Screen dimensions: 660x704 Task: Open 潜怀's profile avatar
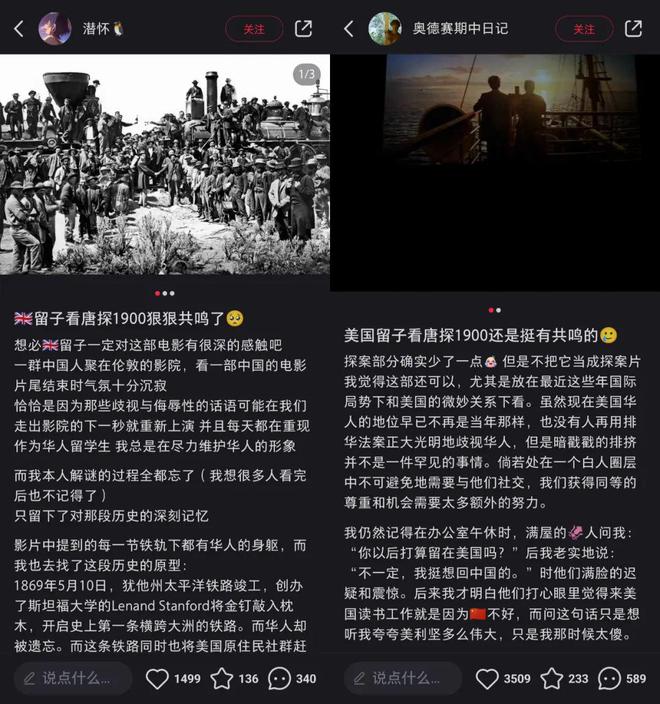[x=54, y=29]
